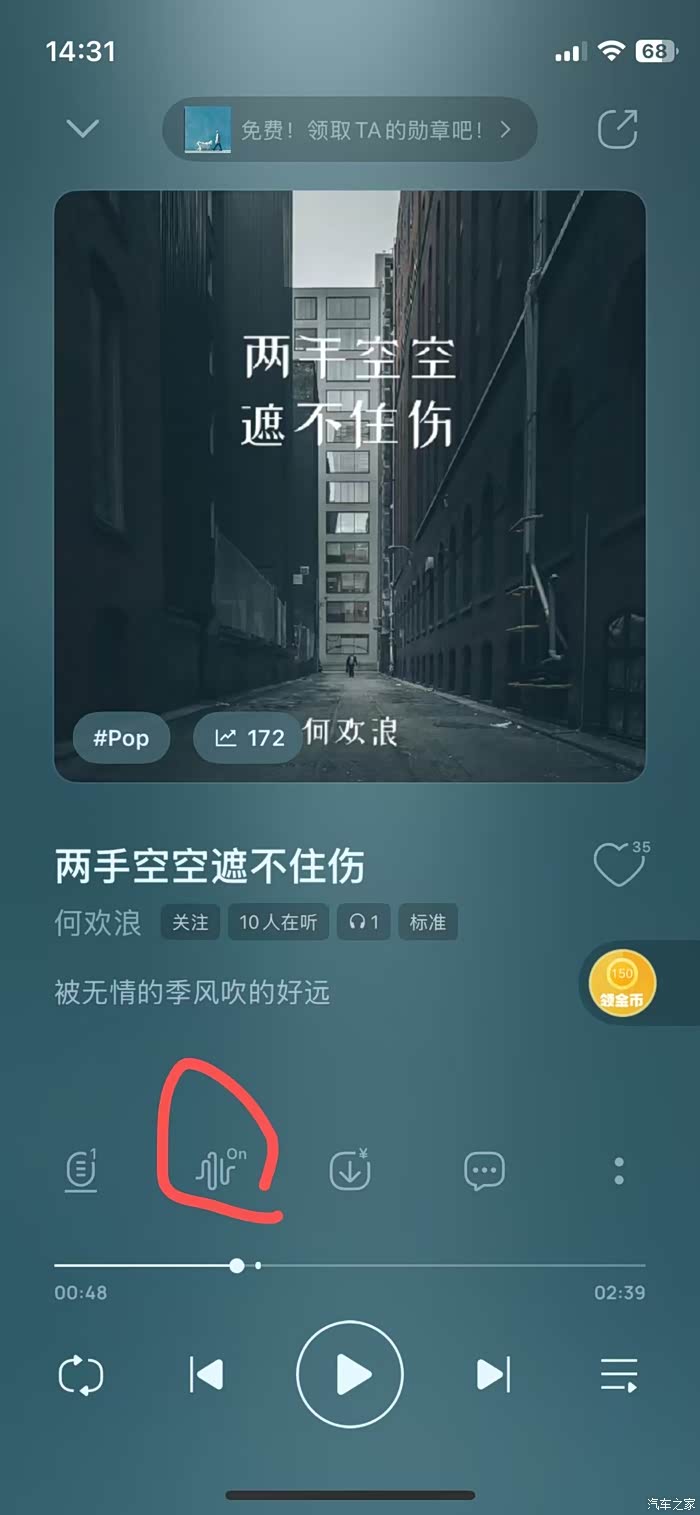Tap the 领金币 gold coin badge
Image resolution: width=700 pixels, height=1515 pixels.
[622, 983]
